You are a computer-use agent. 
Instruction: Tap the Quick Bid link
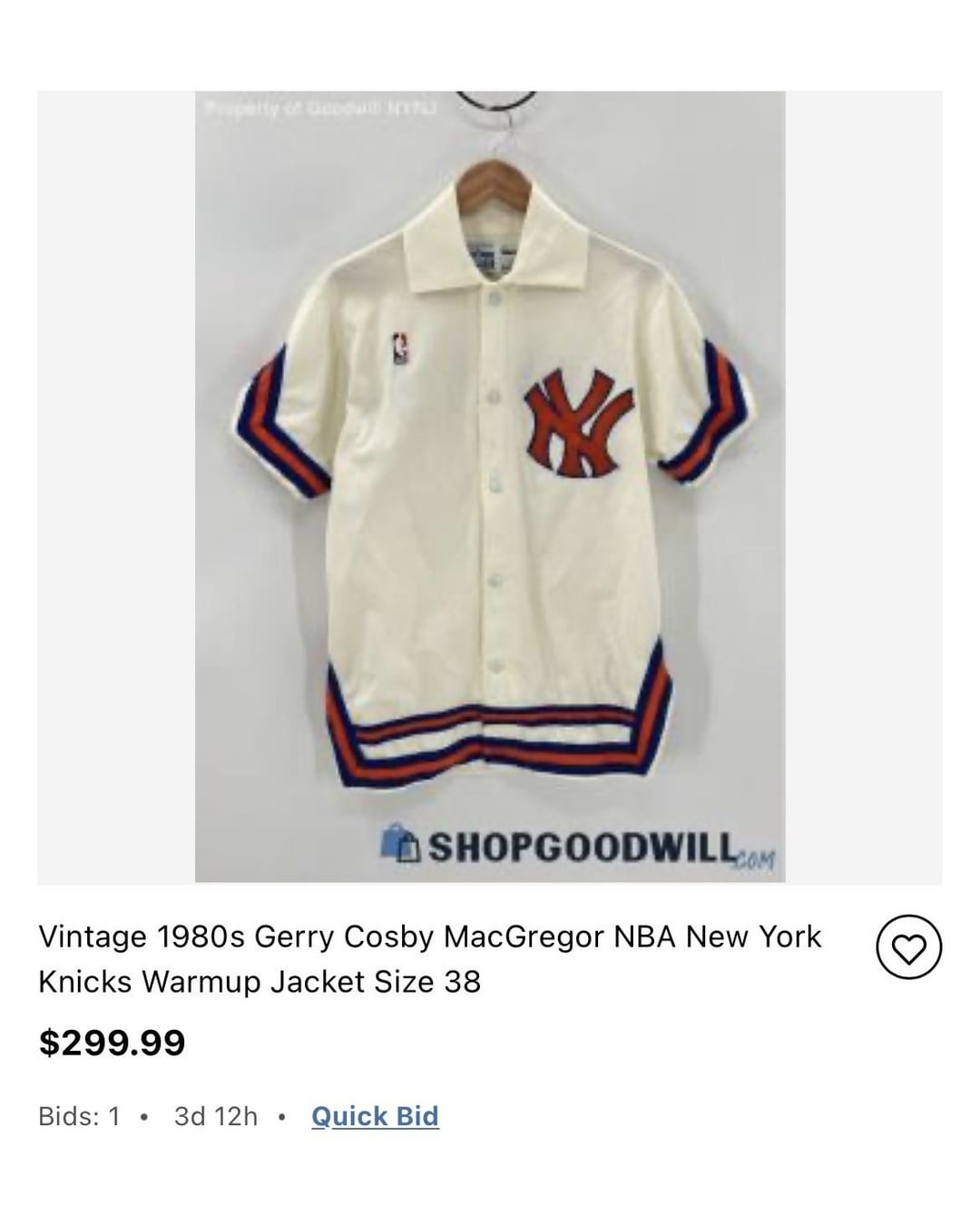click(375, 1115)
